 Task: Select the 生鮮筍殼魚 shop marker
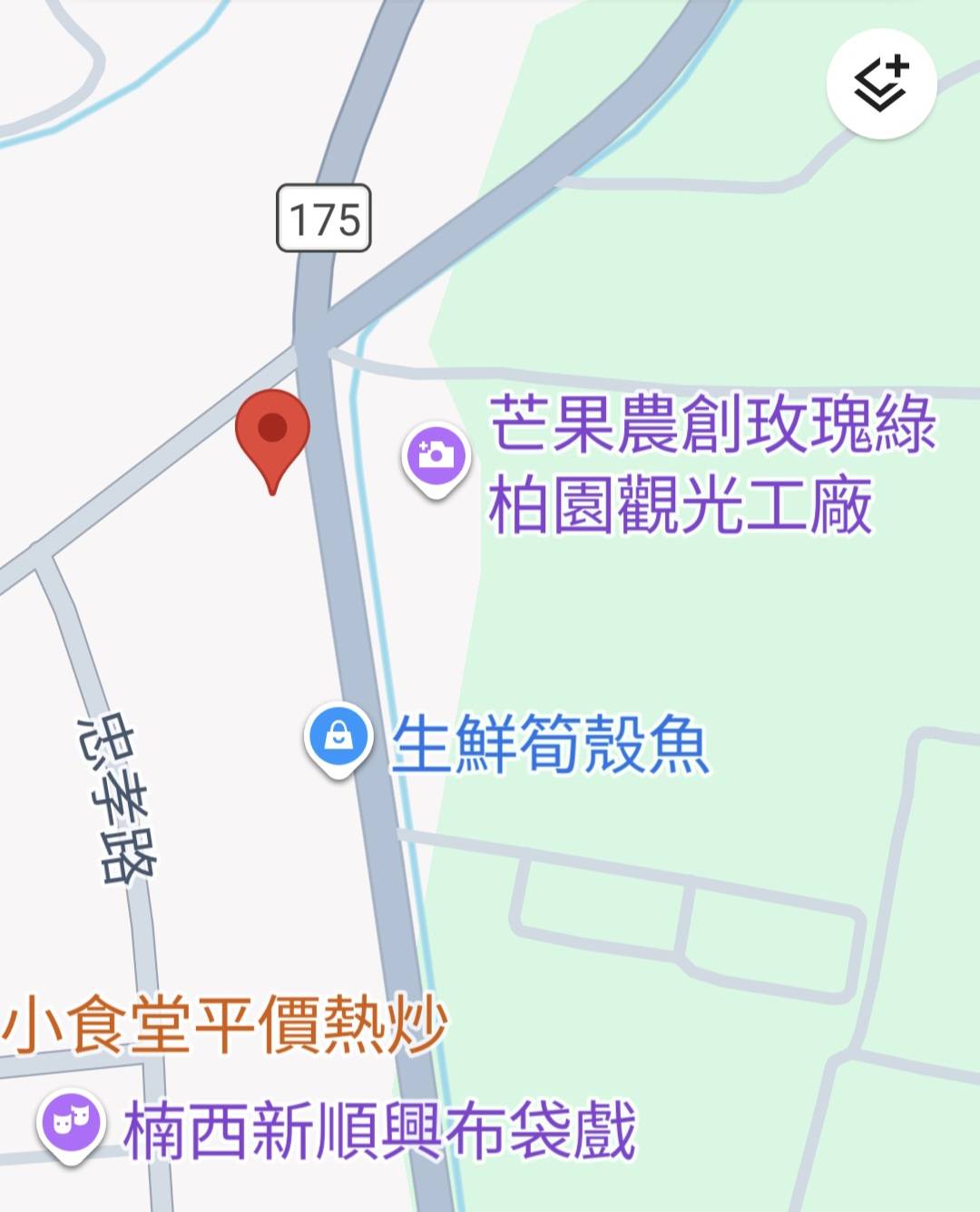338,738
